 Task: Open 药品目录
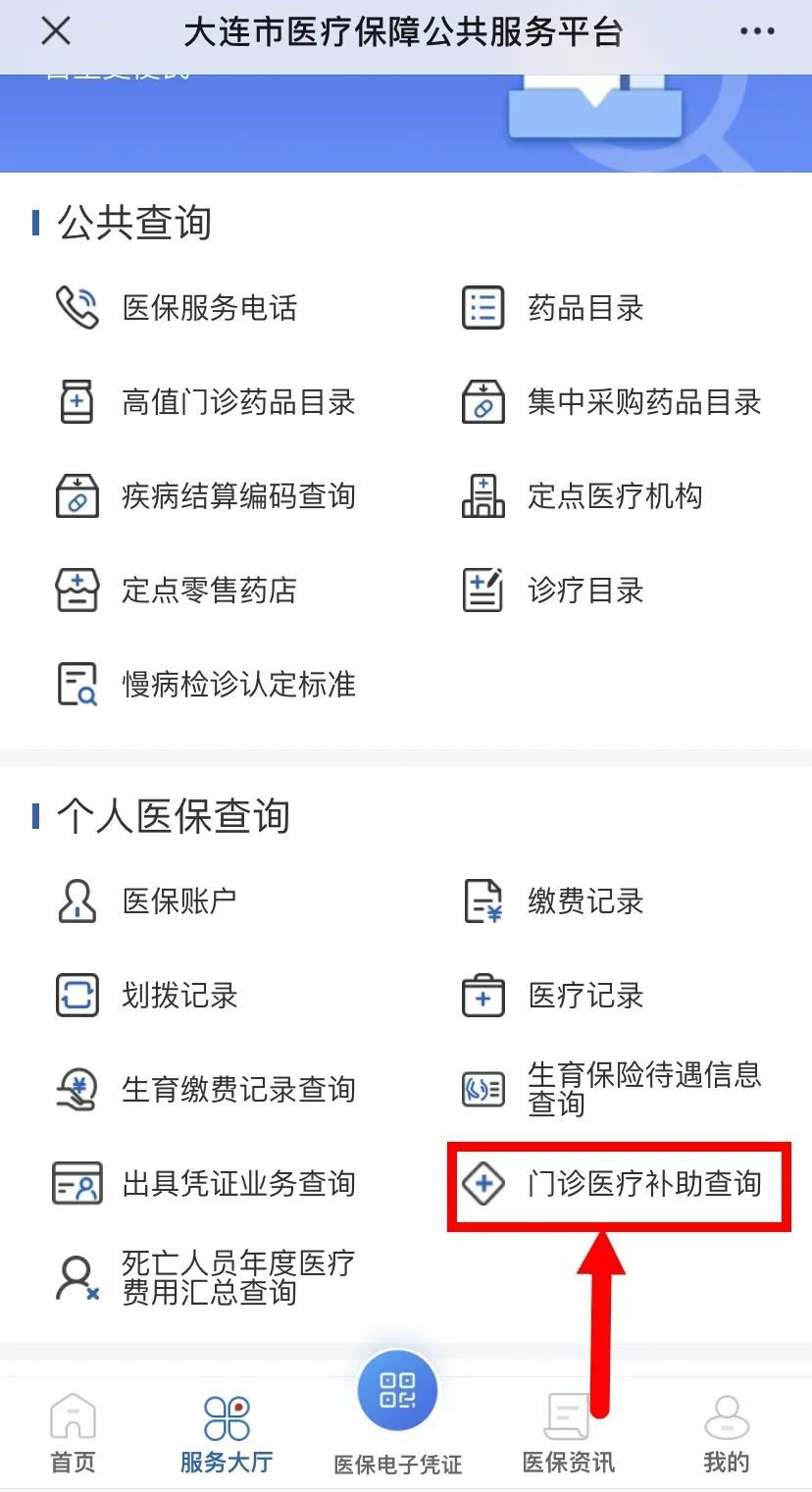pos(554,308)
